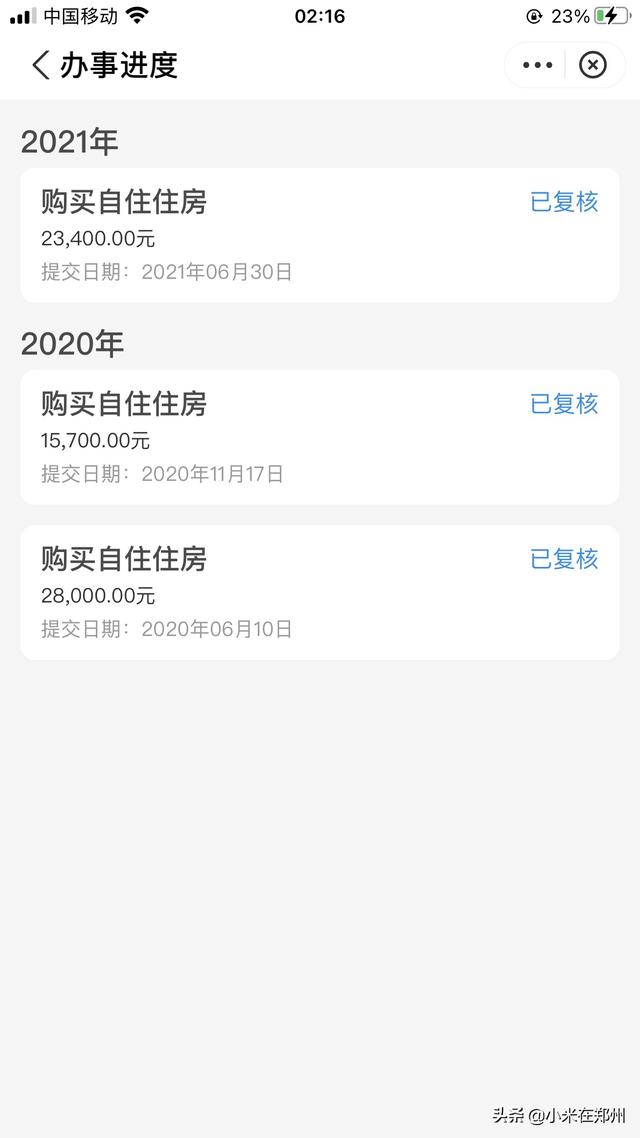Viewport: 640px width, 1138px height.
Task: Select the 28,000.00元 record from June 2020
Action: (319, 592)
